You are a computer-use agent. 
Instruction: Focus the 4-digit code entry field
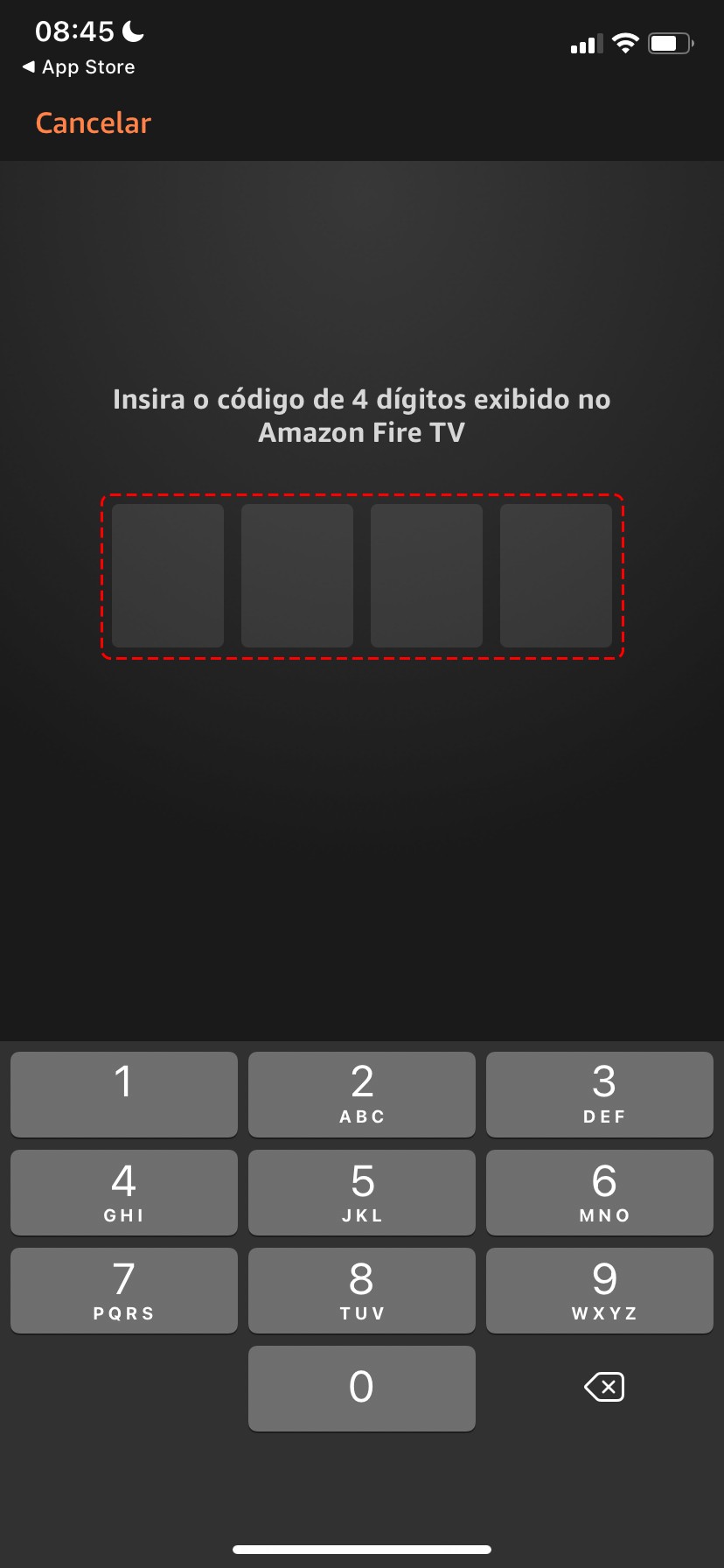(362, 576)
